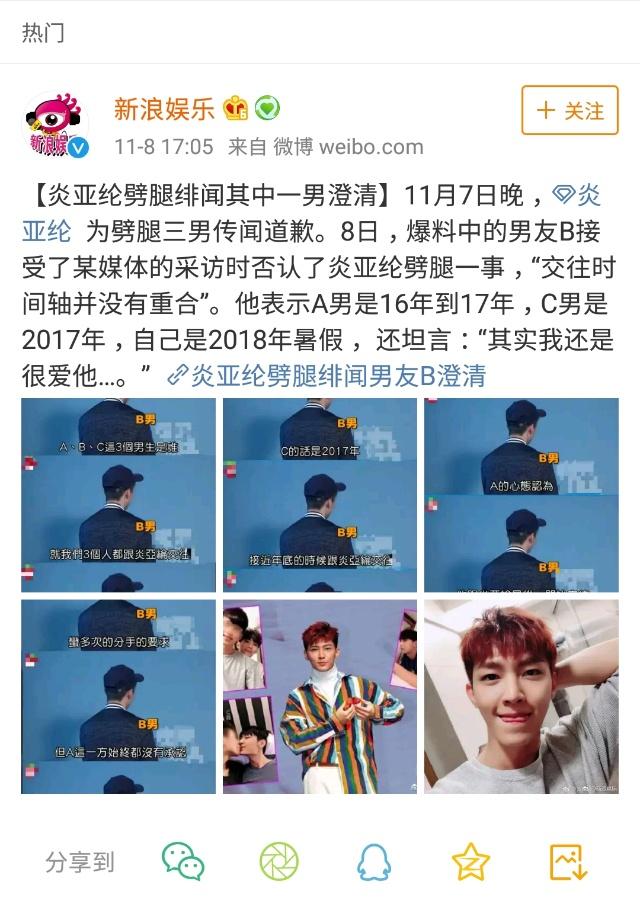
Task: View the image captioned 蠻多次的分手的要求
Action: (118, 696)
